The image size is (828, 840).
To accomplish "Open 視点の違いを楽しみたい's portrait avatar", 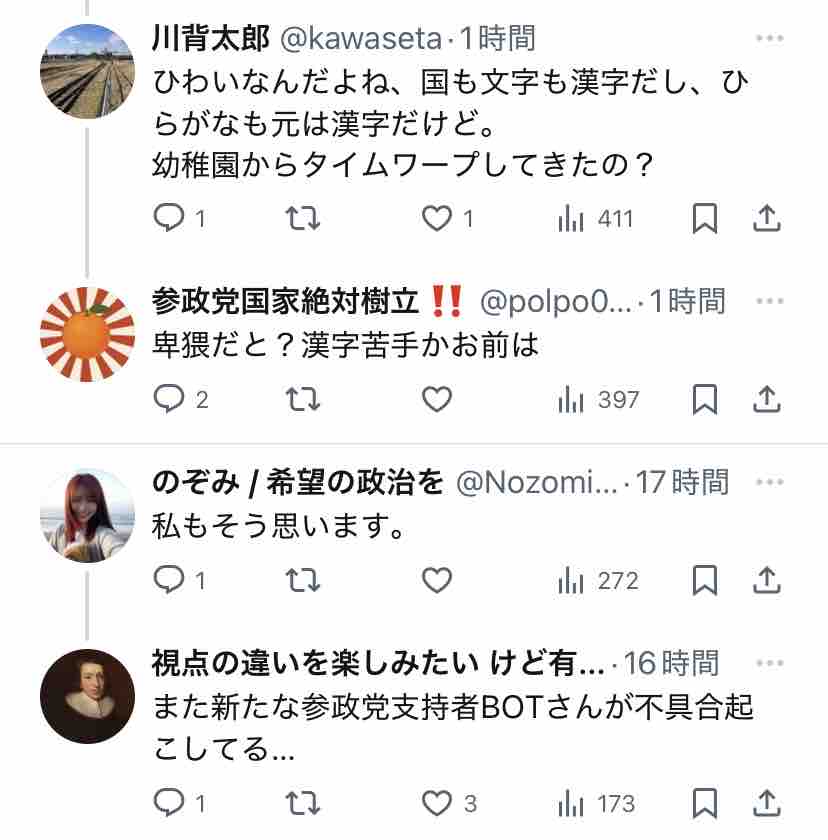I will (86, 696).
